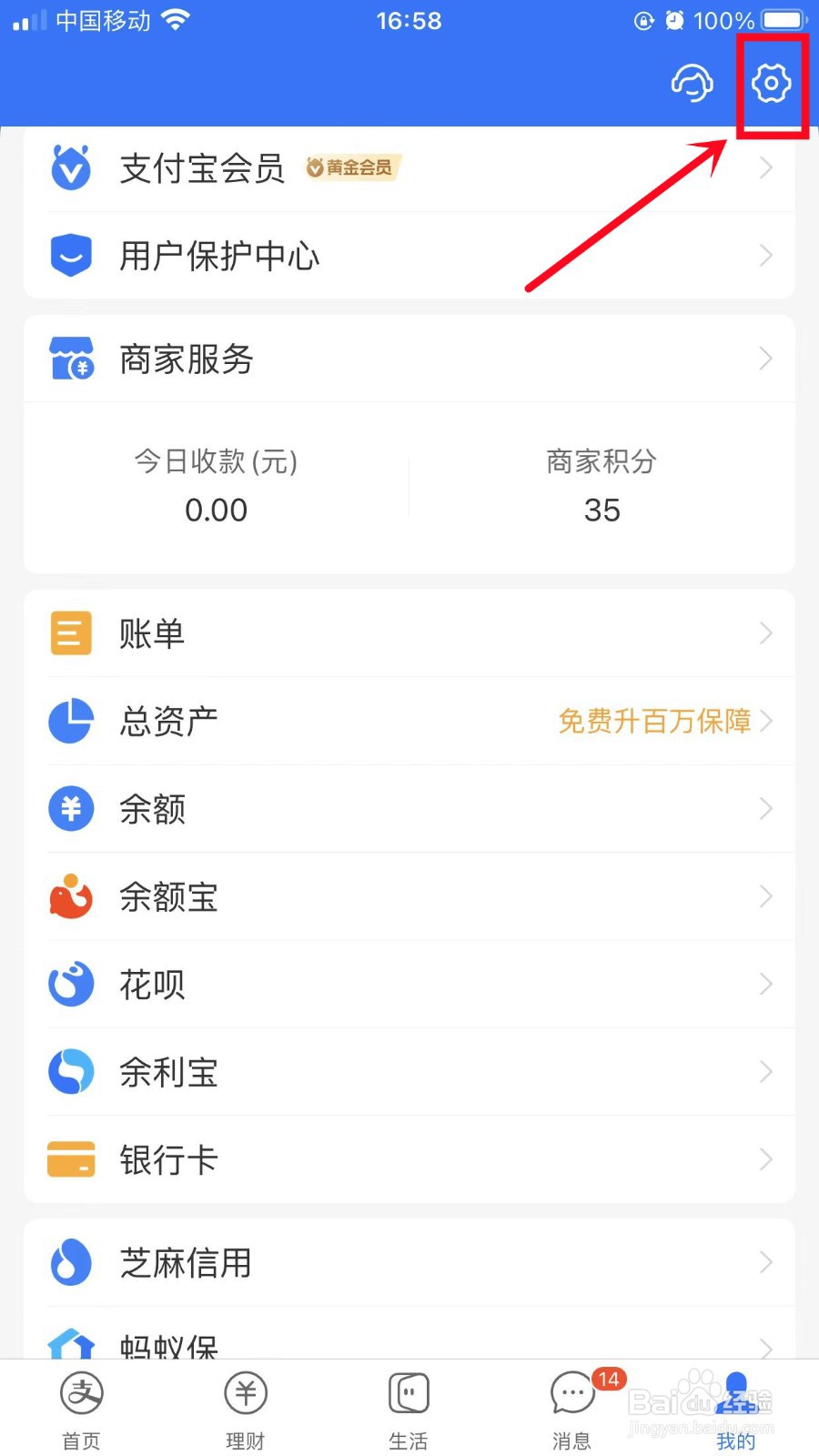
Task: Open 芝麻信用 via its droplet icon
Action: coord(70,1262)
